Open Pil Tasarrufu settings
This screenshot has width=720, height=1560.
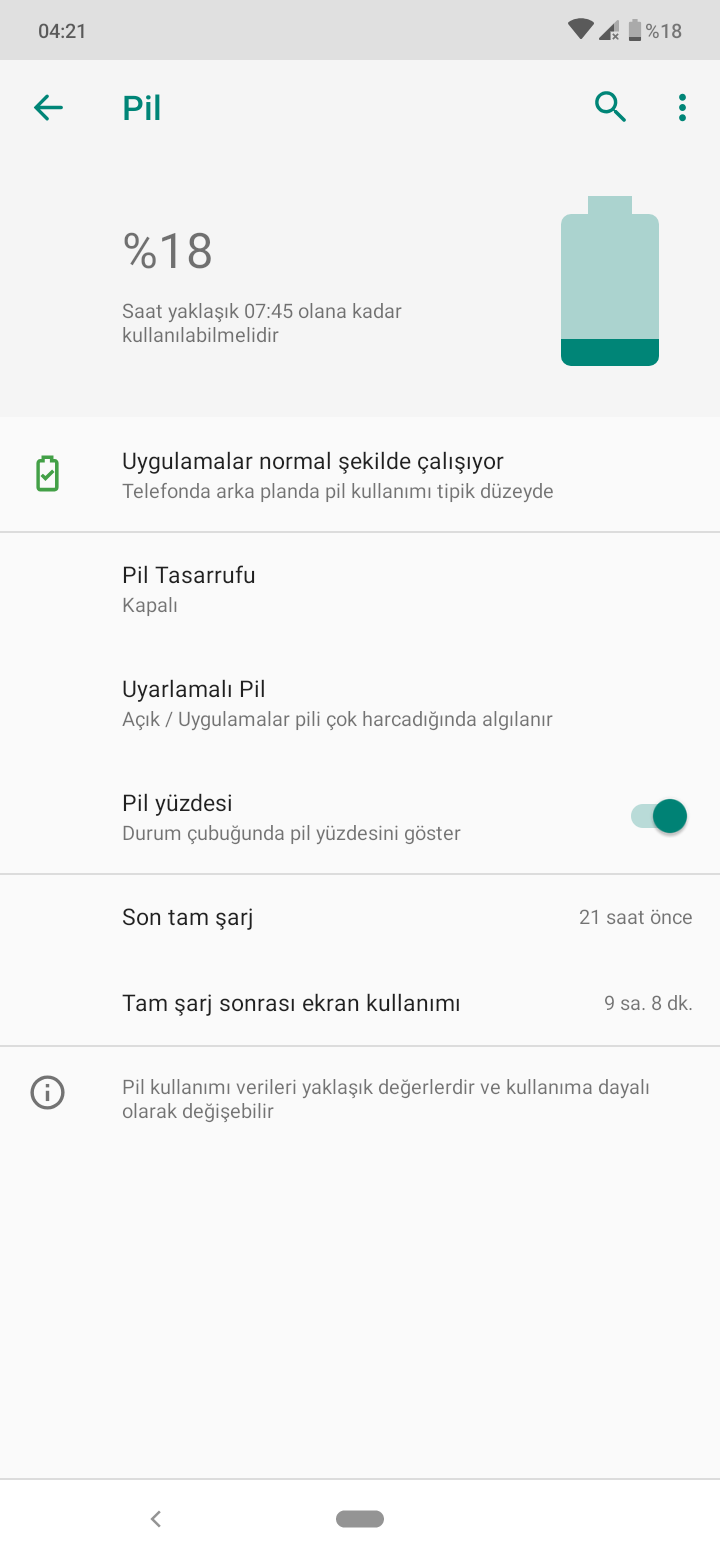tap(360, 589)
